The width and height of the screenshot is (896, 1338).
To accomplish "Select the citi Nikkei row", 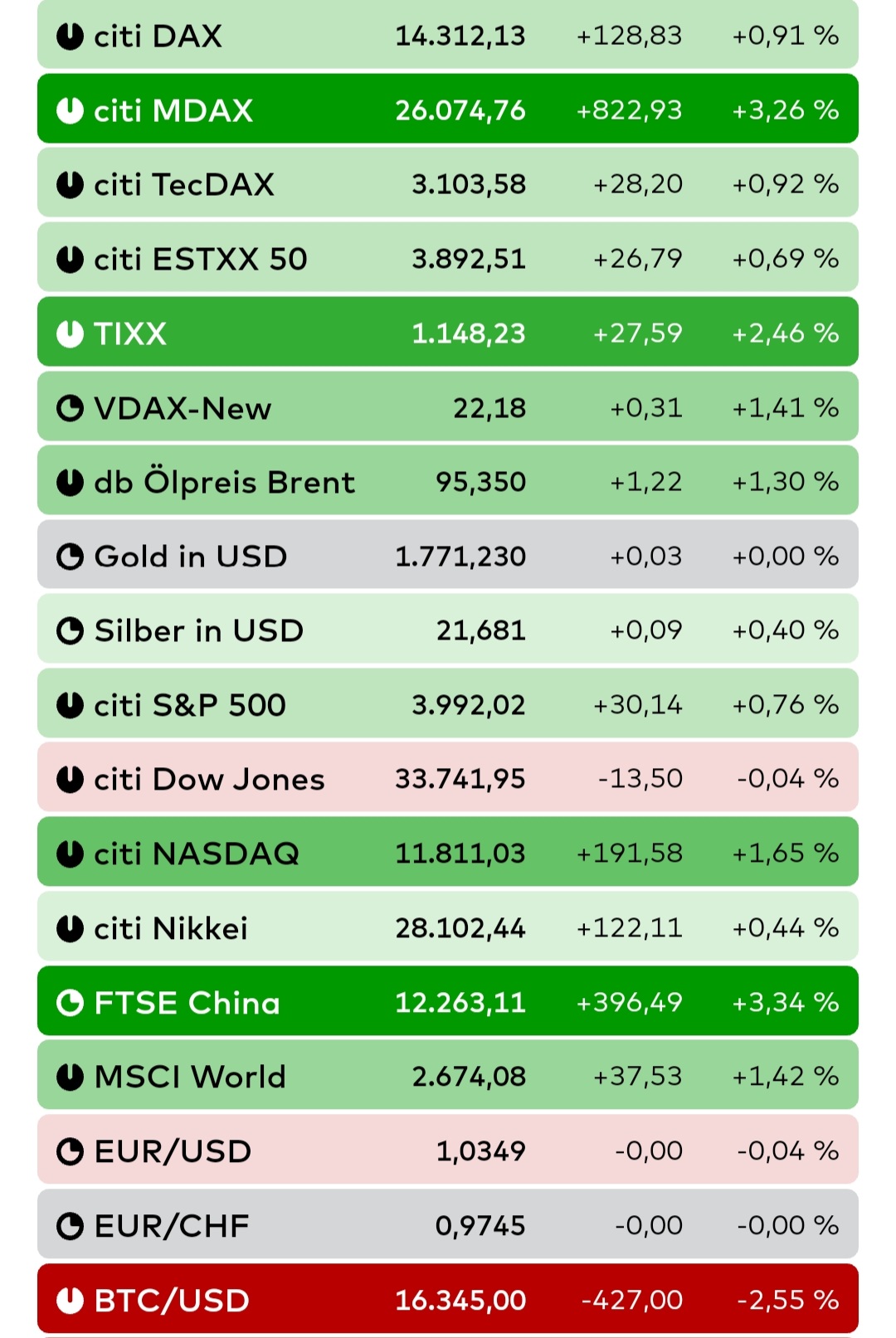I will click(x=448, y=927).
